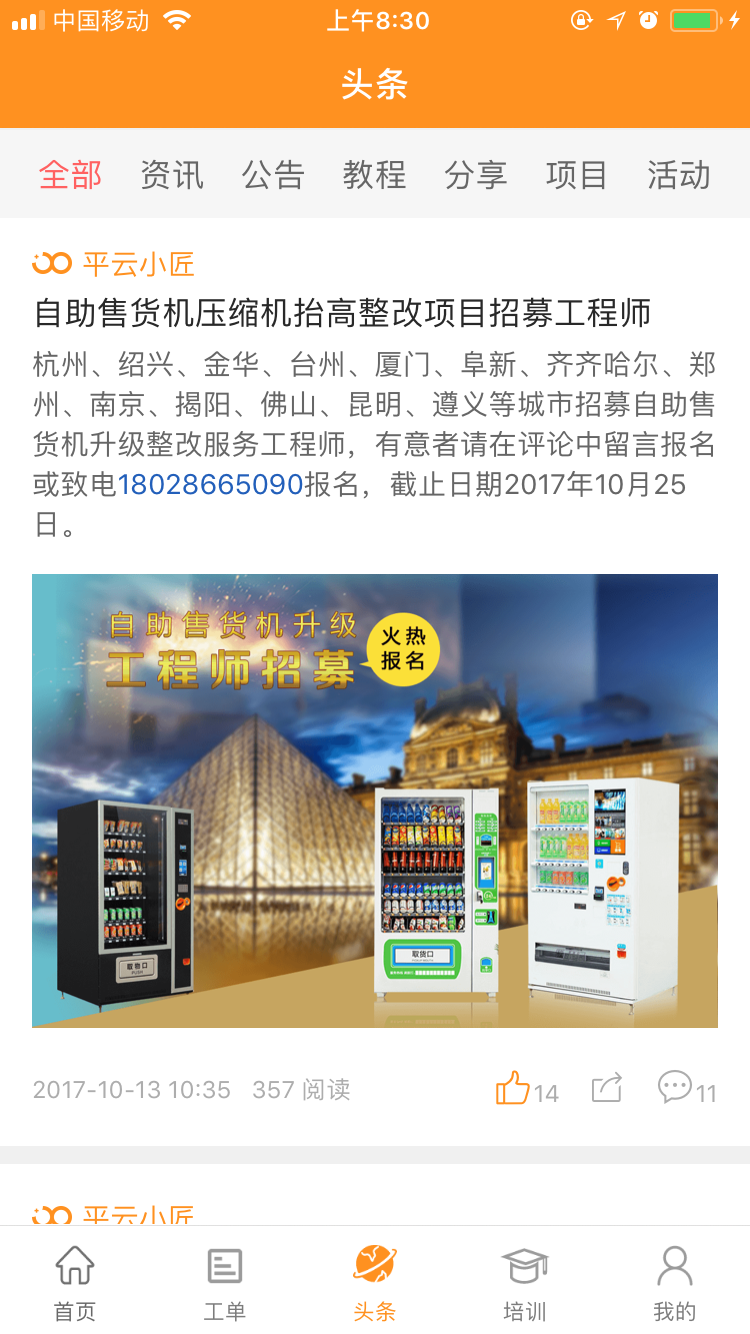Open the 培训 bottom tab

525,1282
